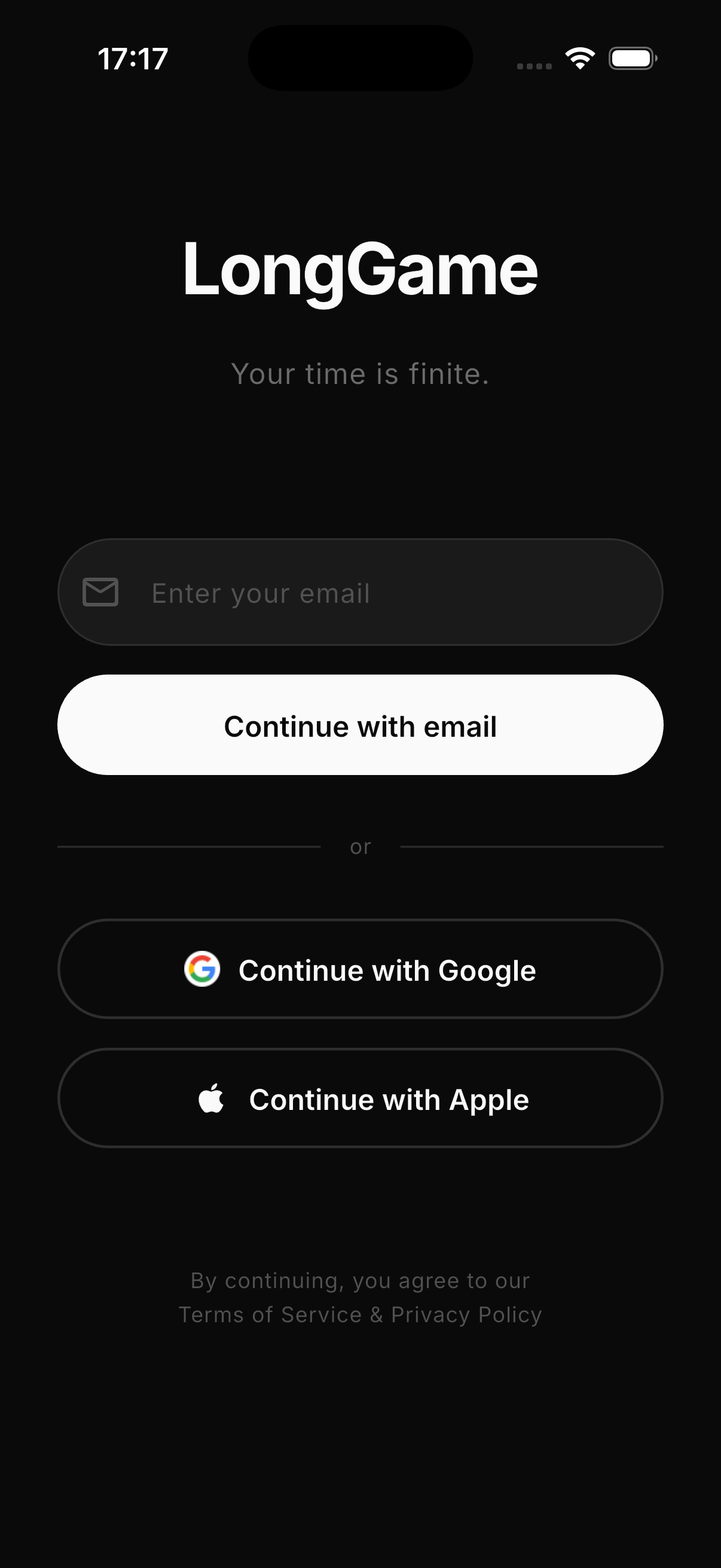Click the left divider line beside "or"

[188, 846]
